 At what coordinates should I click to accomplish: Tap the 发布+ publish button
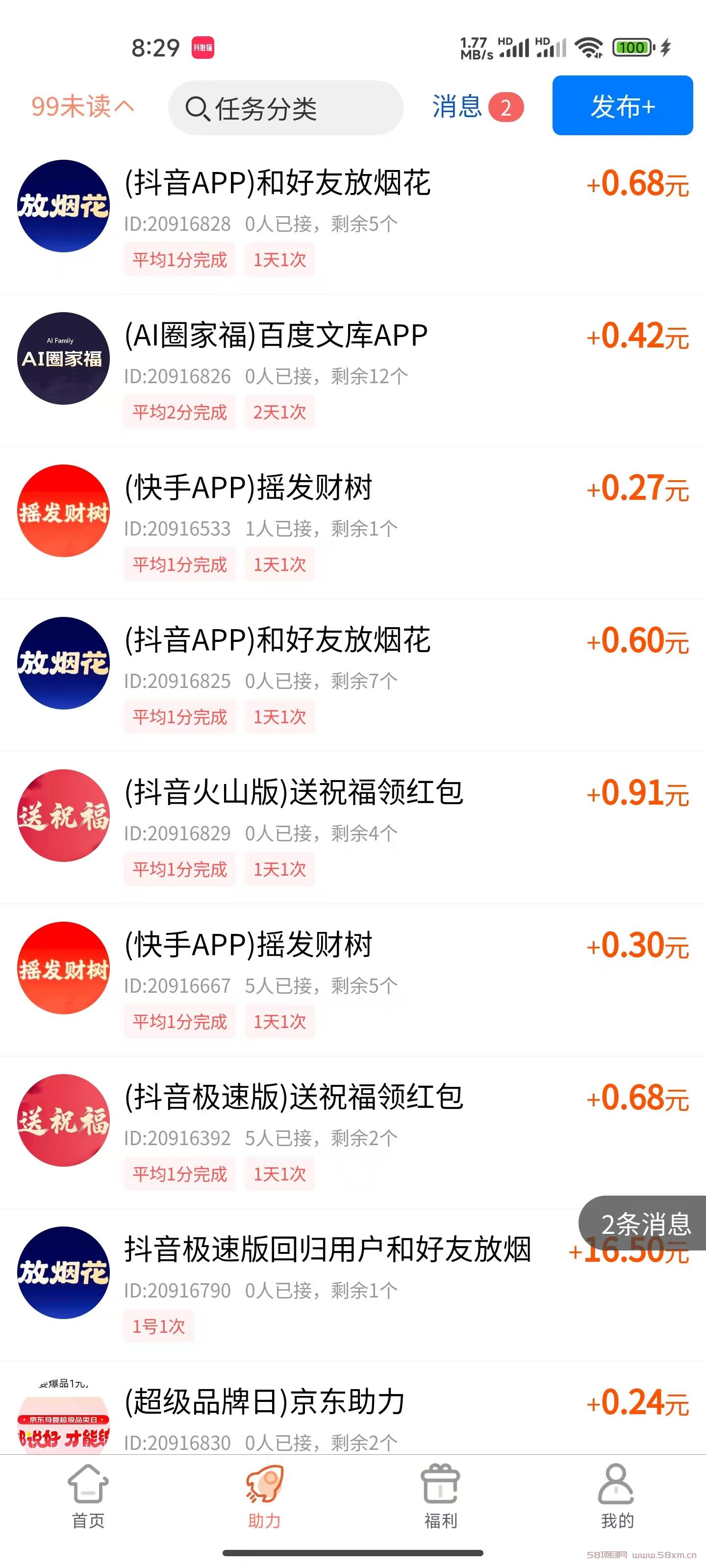pyautogui.click(x=622, y=106)
